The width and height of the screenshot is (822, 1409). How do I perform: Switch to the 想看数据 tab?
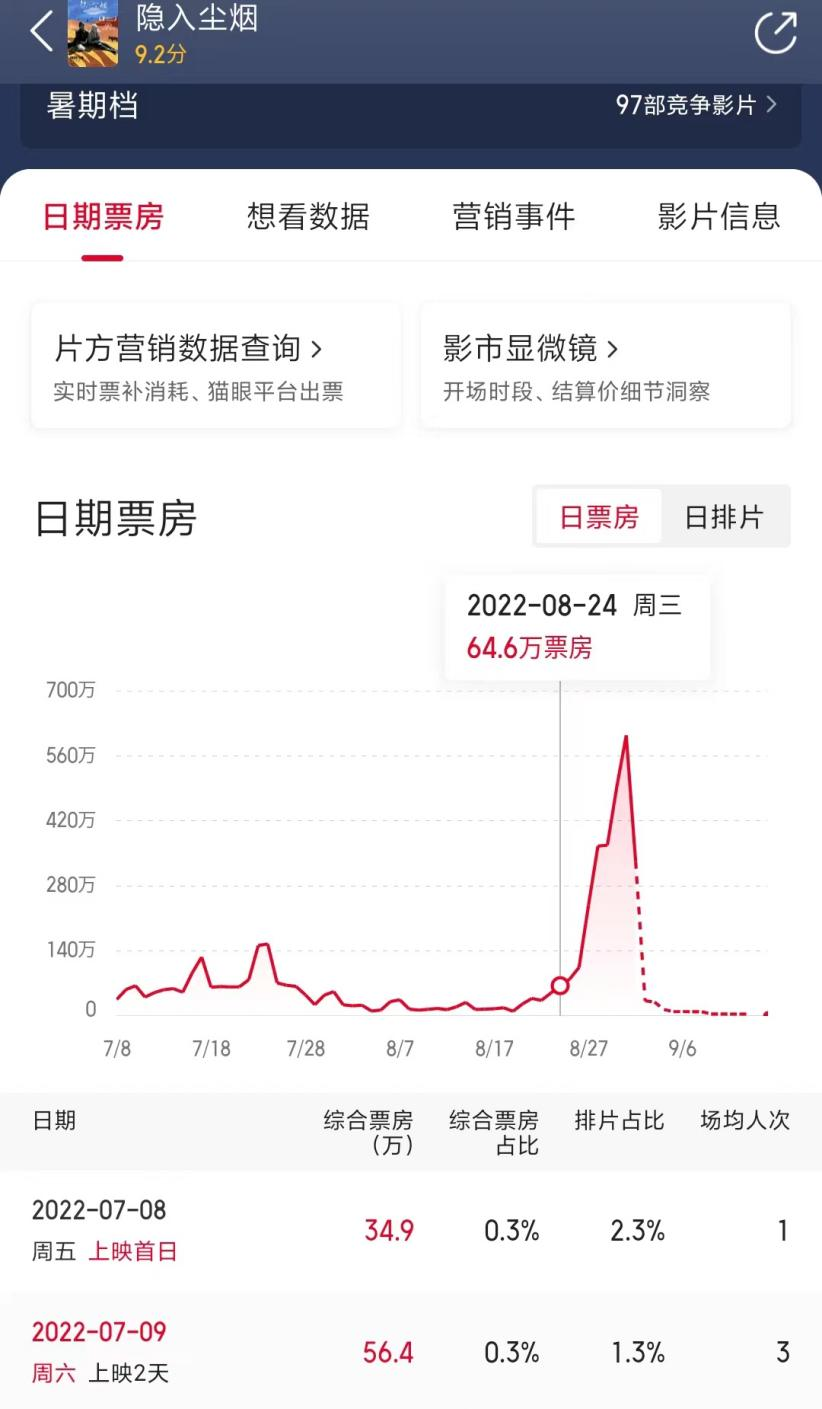pos(308,216)
